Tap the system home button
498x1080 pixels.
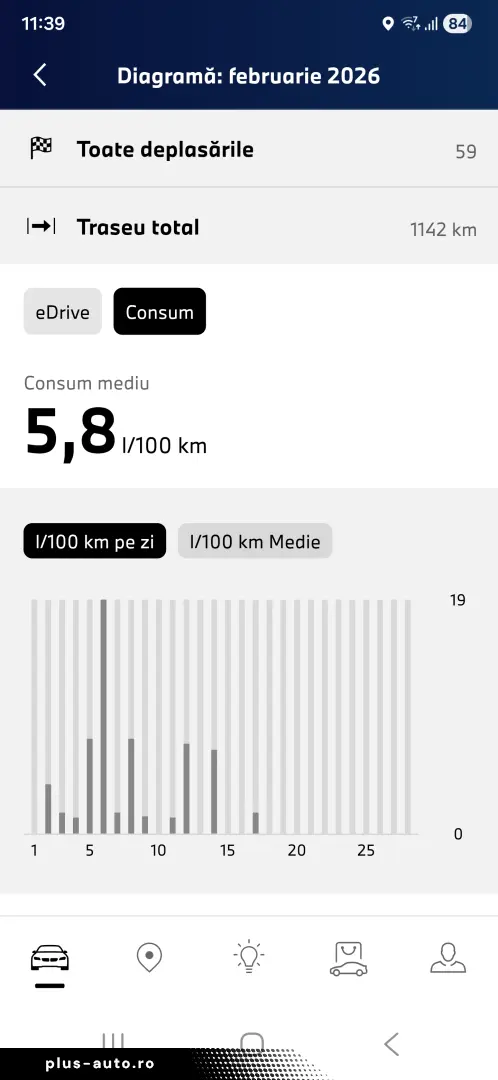tap(251, 1041)
